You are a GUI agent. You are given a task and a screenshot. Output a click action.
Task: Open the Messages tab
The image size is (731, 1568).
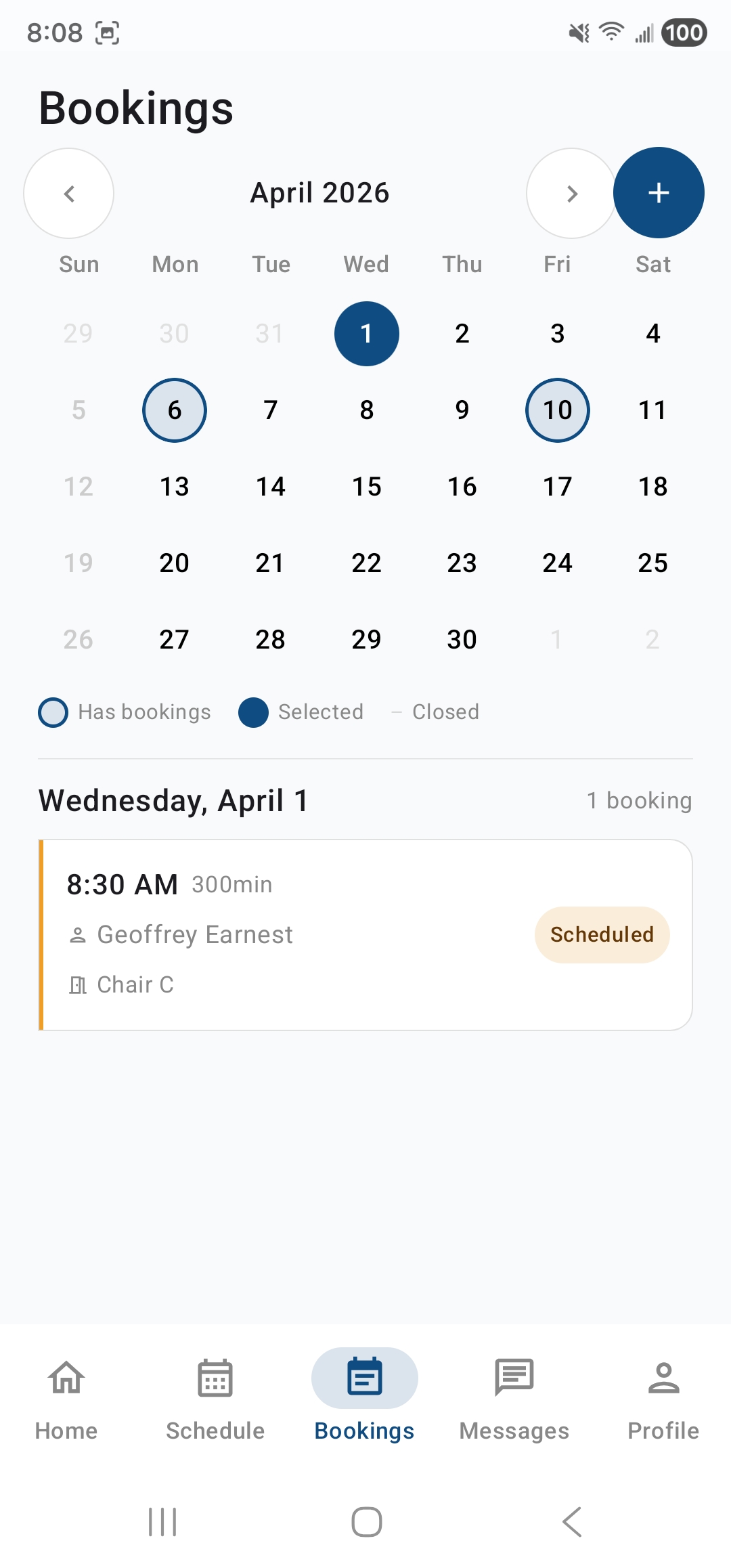pos(514,1400)
